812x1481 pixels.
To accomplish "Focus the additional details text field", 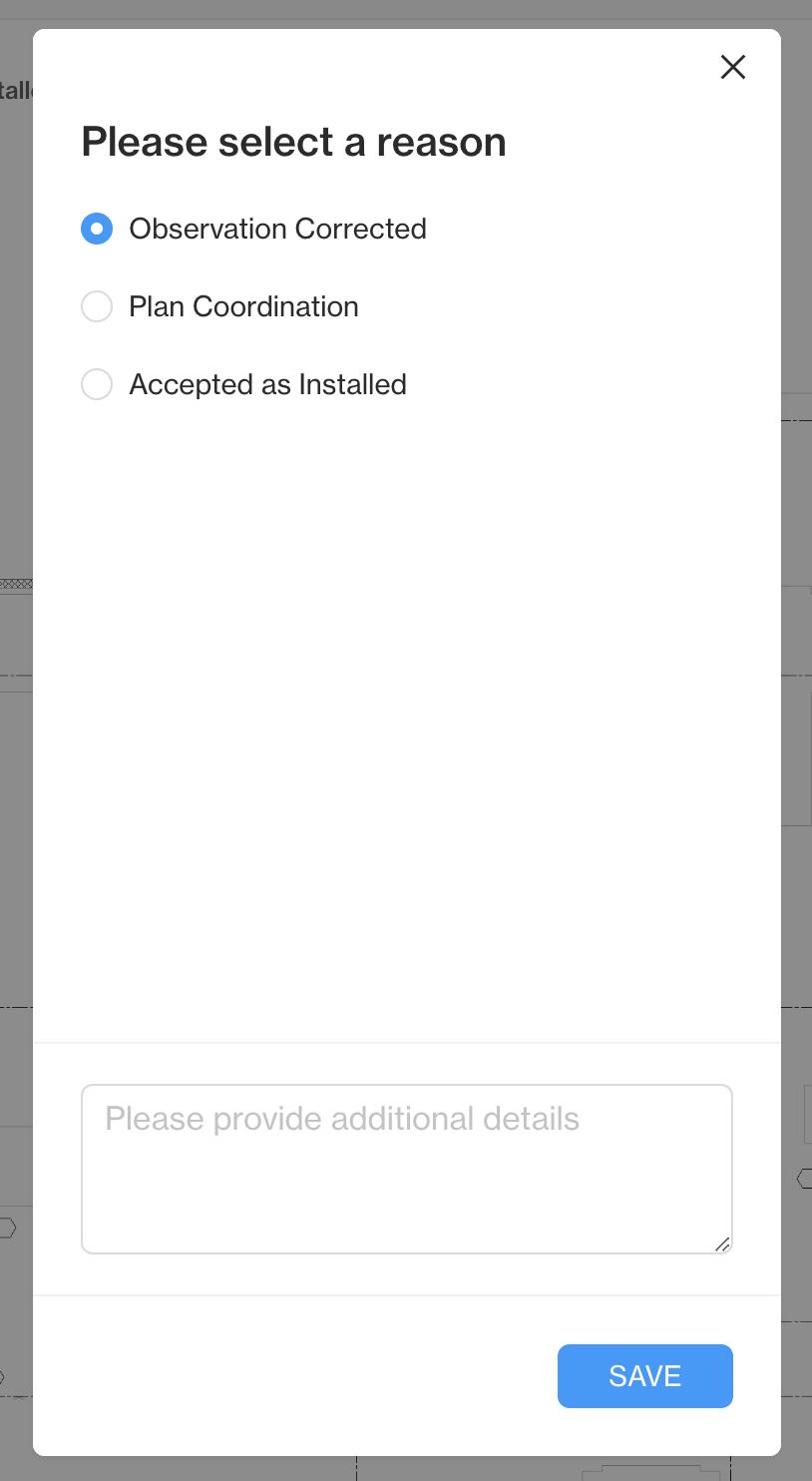I will pyautogui.click(x=407, y=1169).
